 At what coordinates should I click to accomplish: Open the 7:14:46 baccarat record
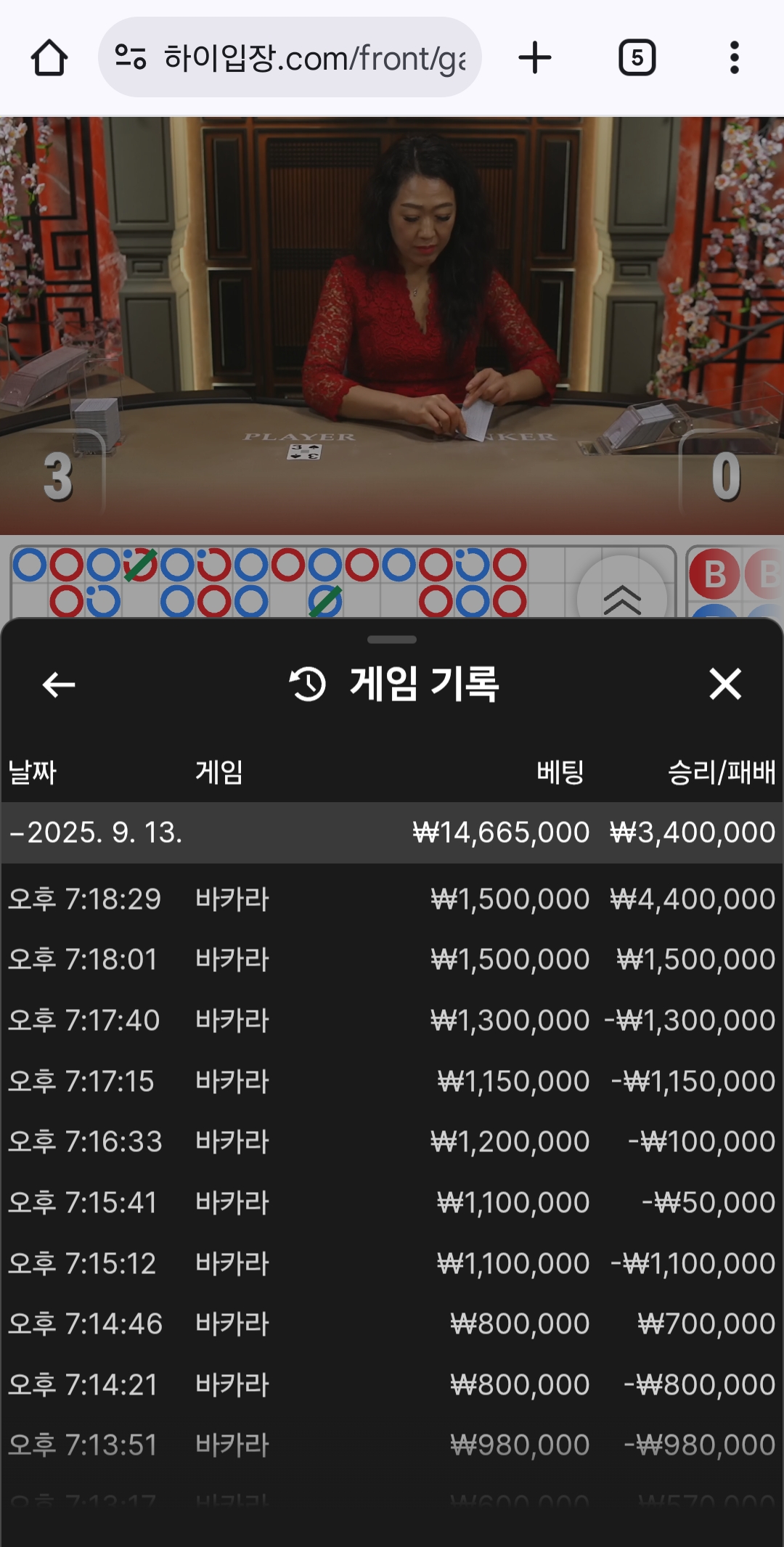[x=392, y=1324]
